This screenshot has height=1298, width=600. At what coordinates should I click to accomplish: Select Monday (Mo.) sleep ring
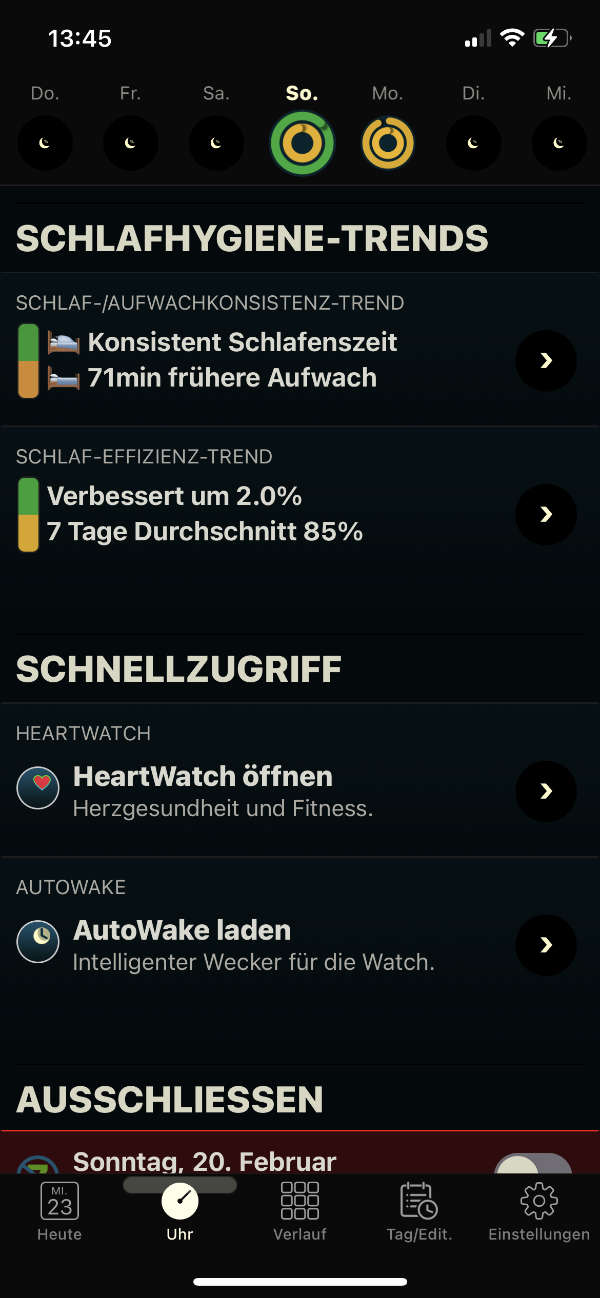click(388, 143)
